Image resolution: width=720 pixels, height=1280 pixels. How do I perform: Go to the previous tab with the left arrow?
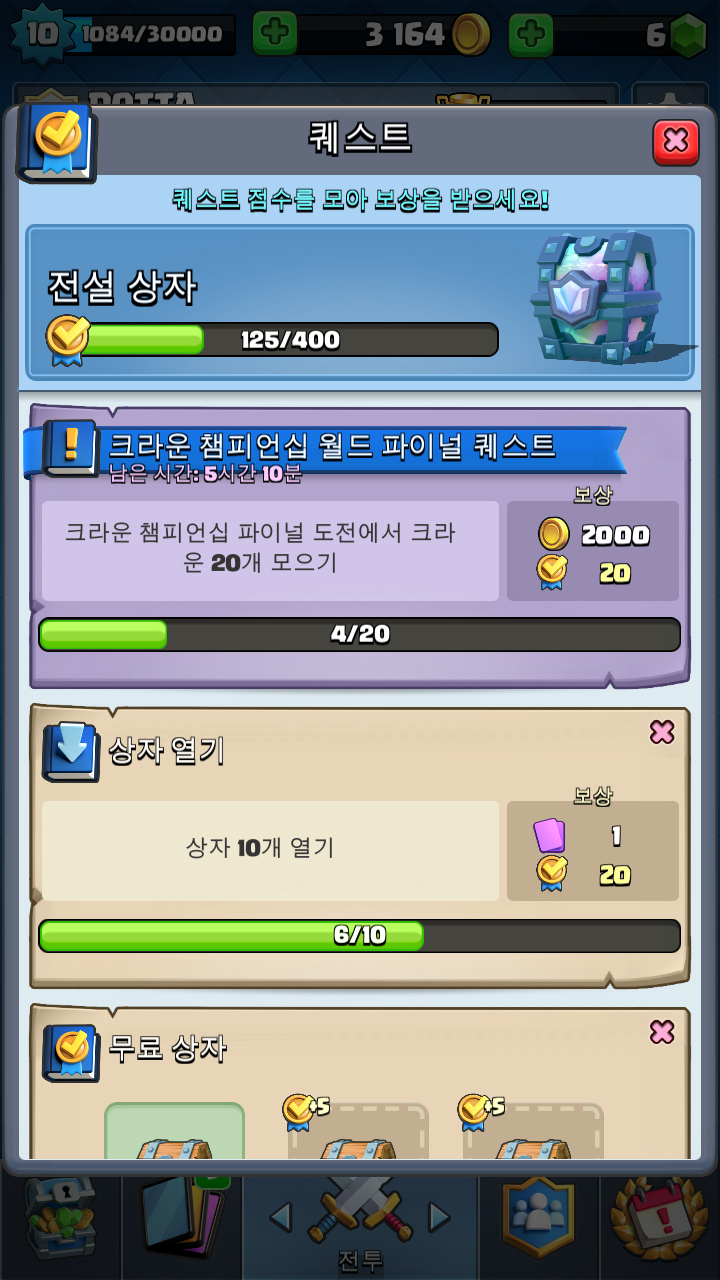281,1216
